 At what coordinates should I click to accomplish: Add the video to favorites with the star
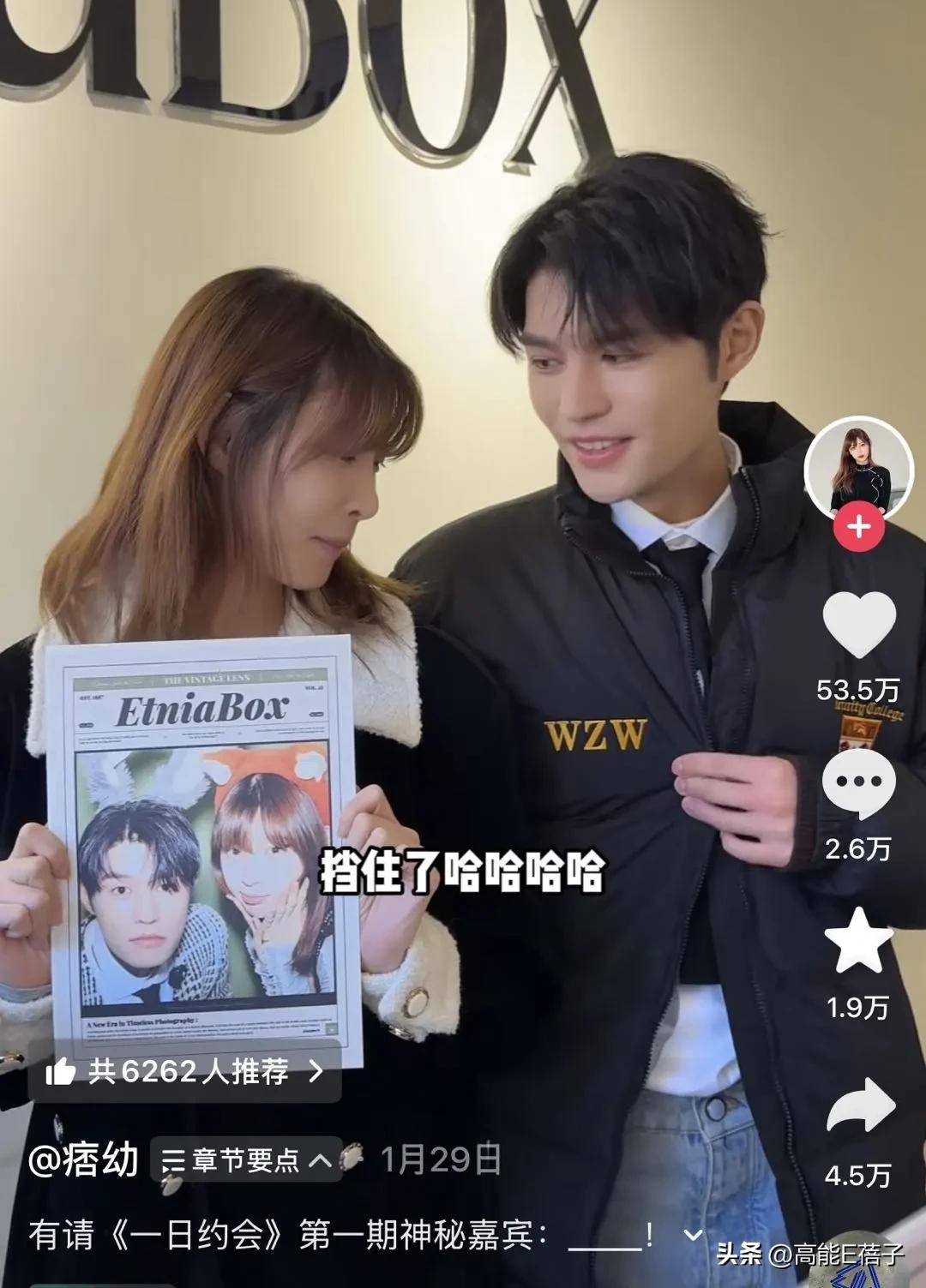858,941
